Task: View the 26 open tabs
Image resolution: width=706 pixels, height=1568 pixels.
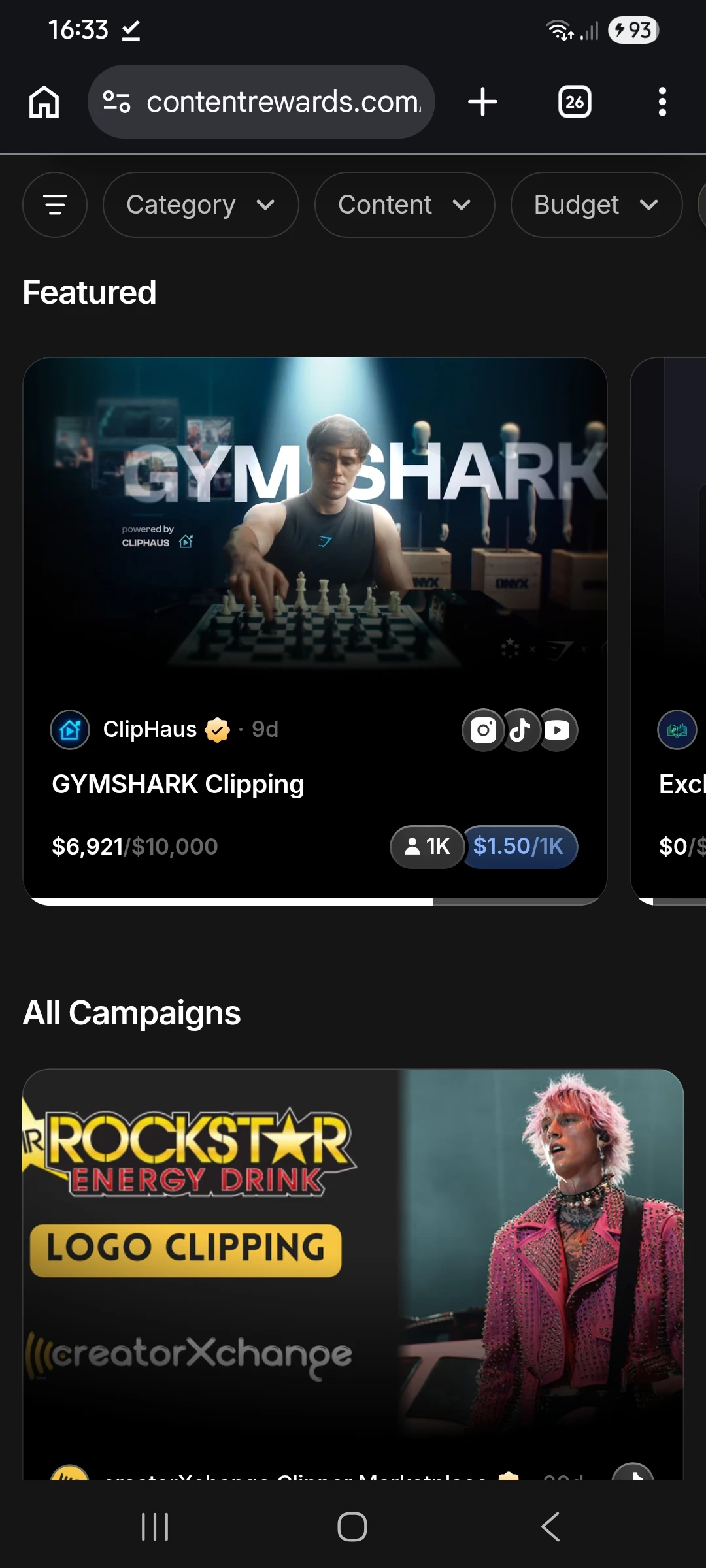Action: point(575,102)
